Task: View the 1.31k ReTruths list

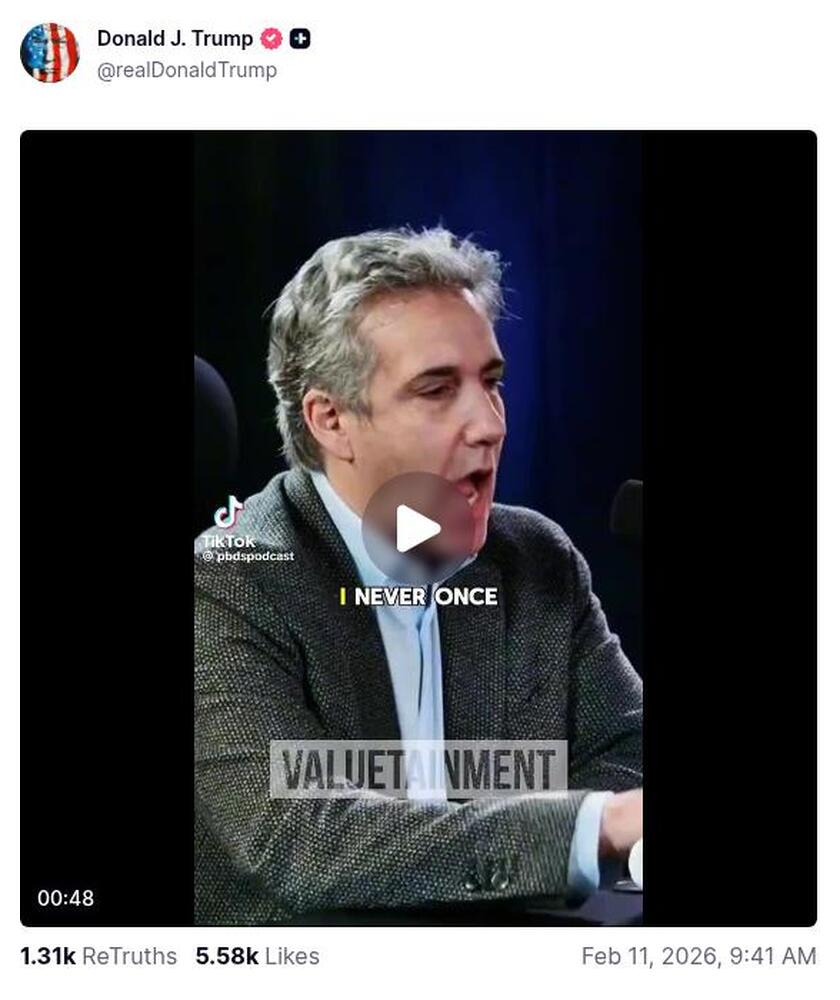Action: tap(98, 956)
